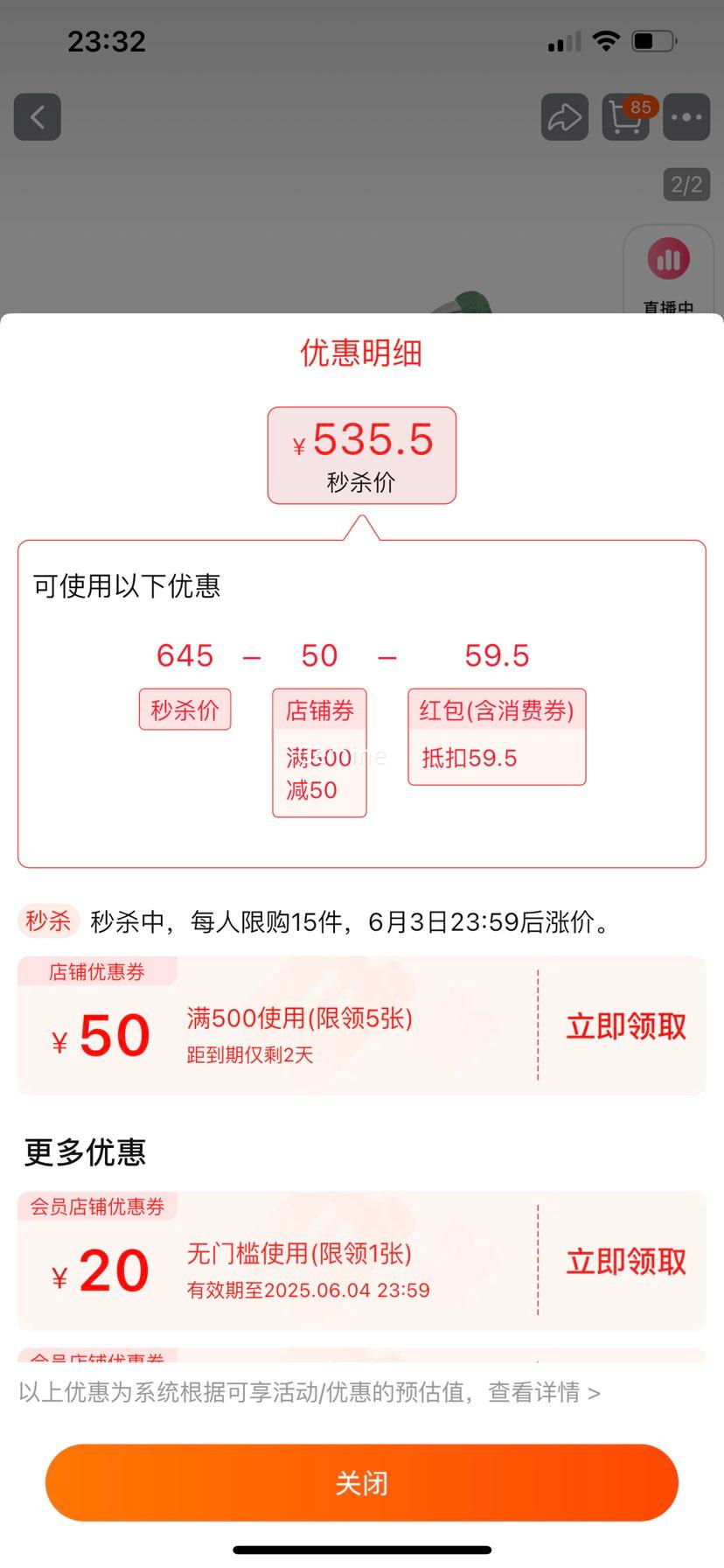Viewport: 724px width, 1568px height.
Task: Share this product
Action: click(564, 117)
